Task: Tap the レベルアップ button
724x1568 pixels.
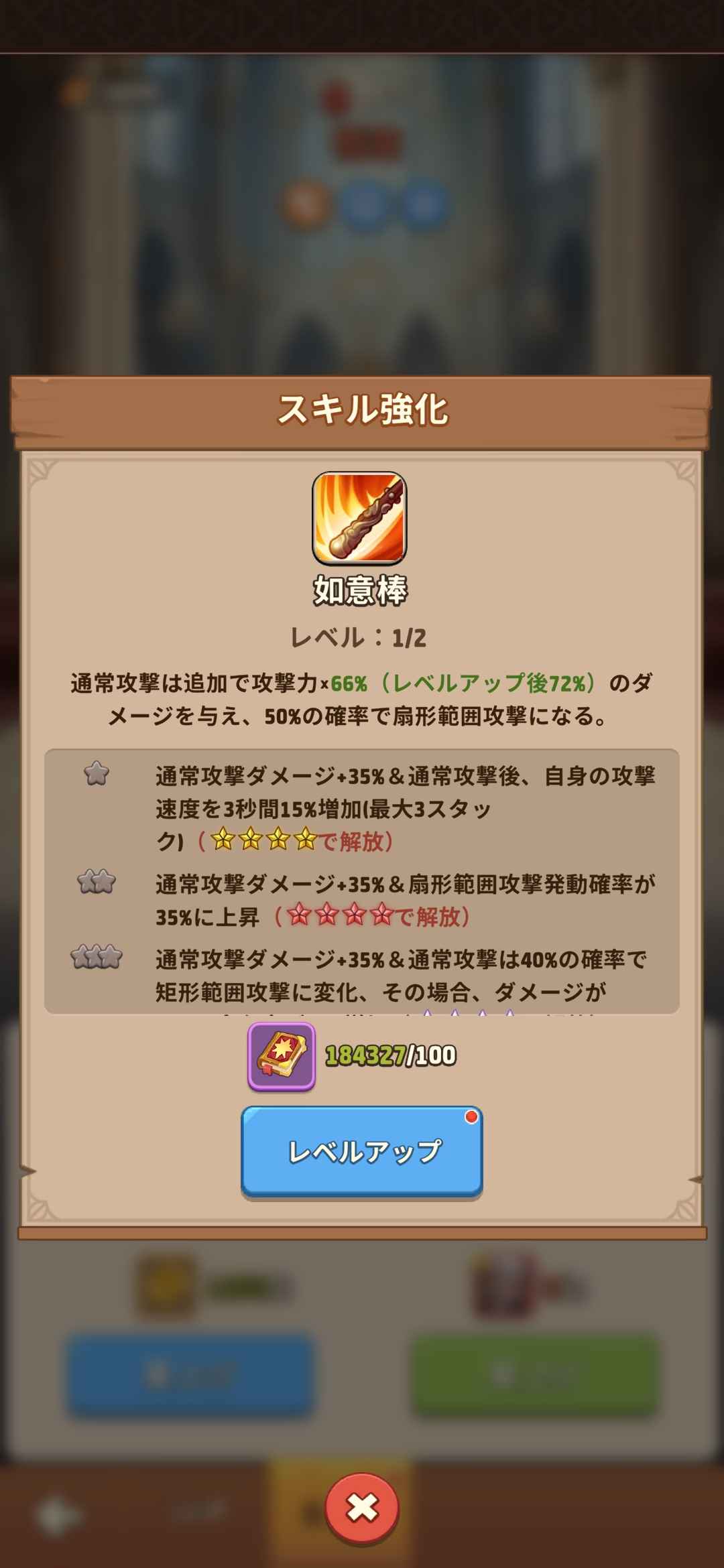Action: point(362,1151)
